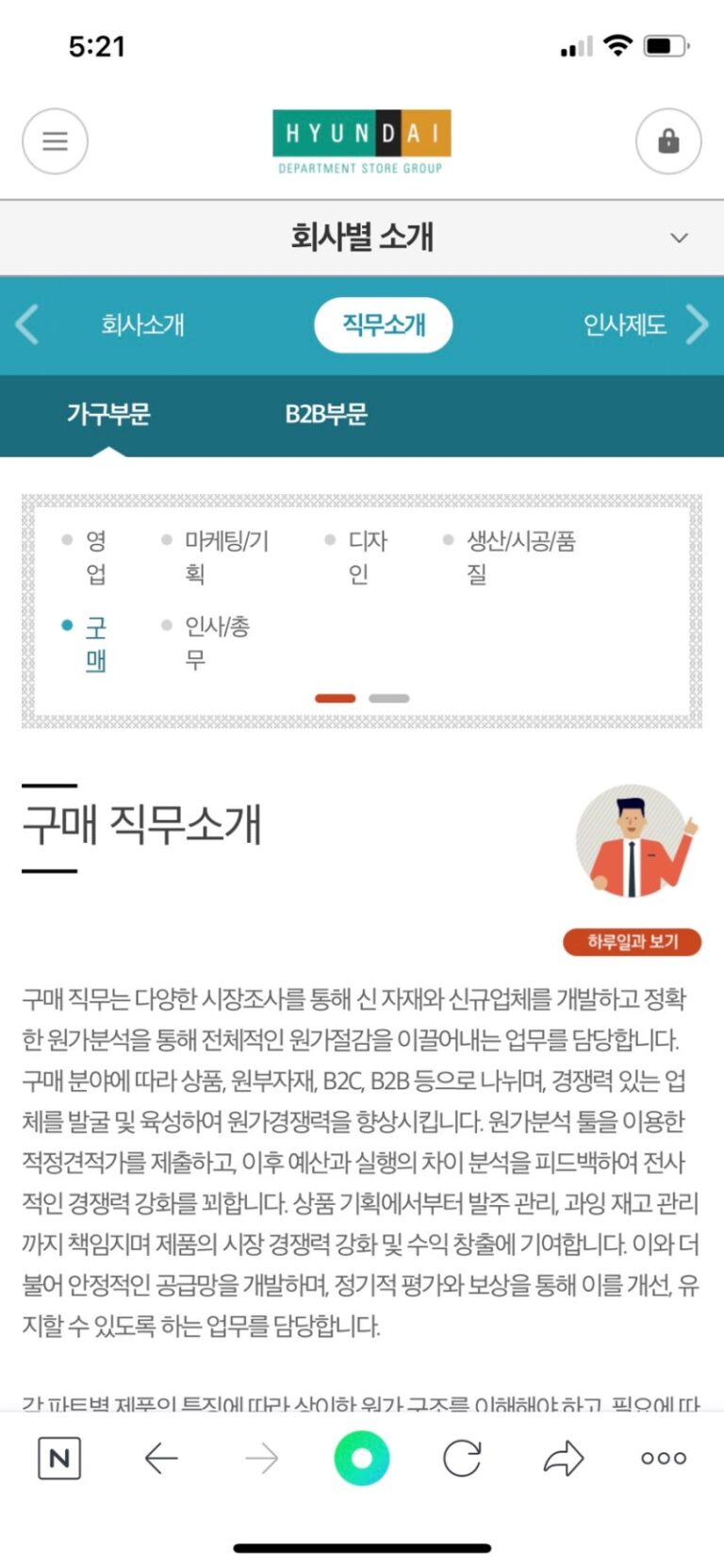Go back in the browser toolbar
724x1568 pixels.
pos(161,1458)
